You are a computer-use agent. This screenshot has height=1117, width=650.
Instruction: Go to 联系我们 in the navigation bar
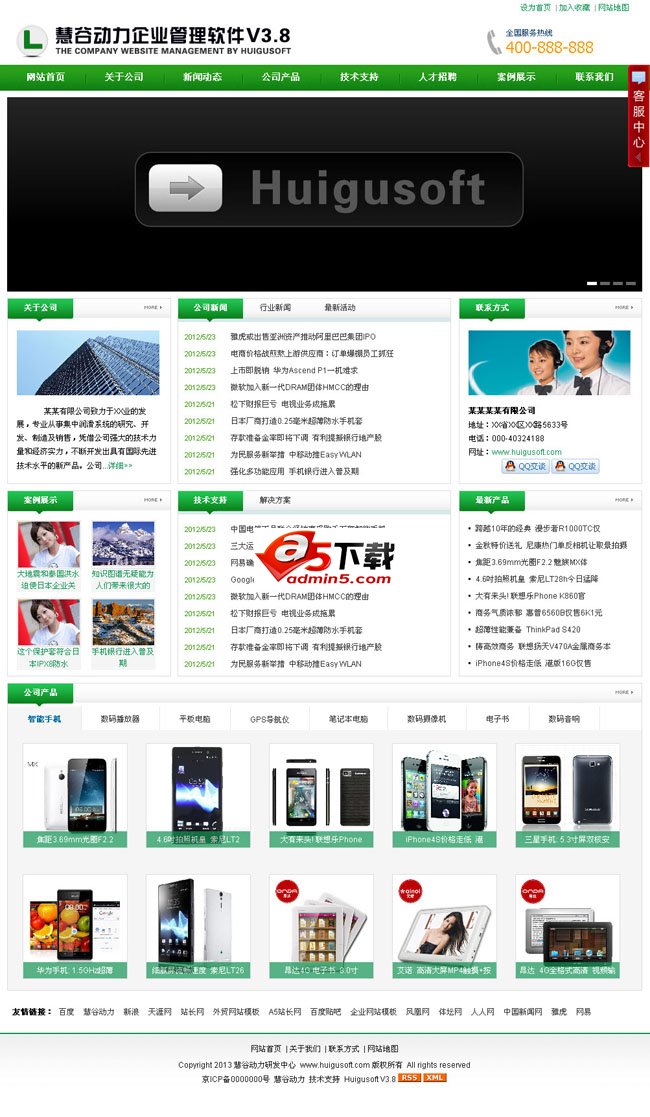point(594,77)
